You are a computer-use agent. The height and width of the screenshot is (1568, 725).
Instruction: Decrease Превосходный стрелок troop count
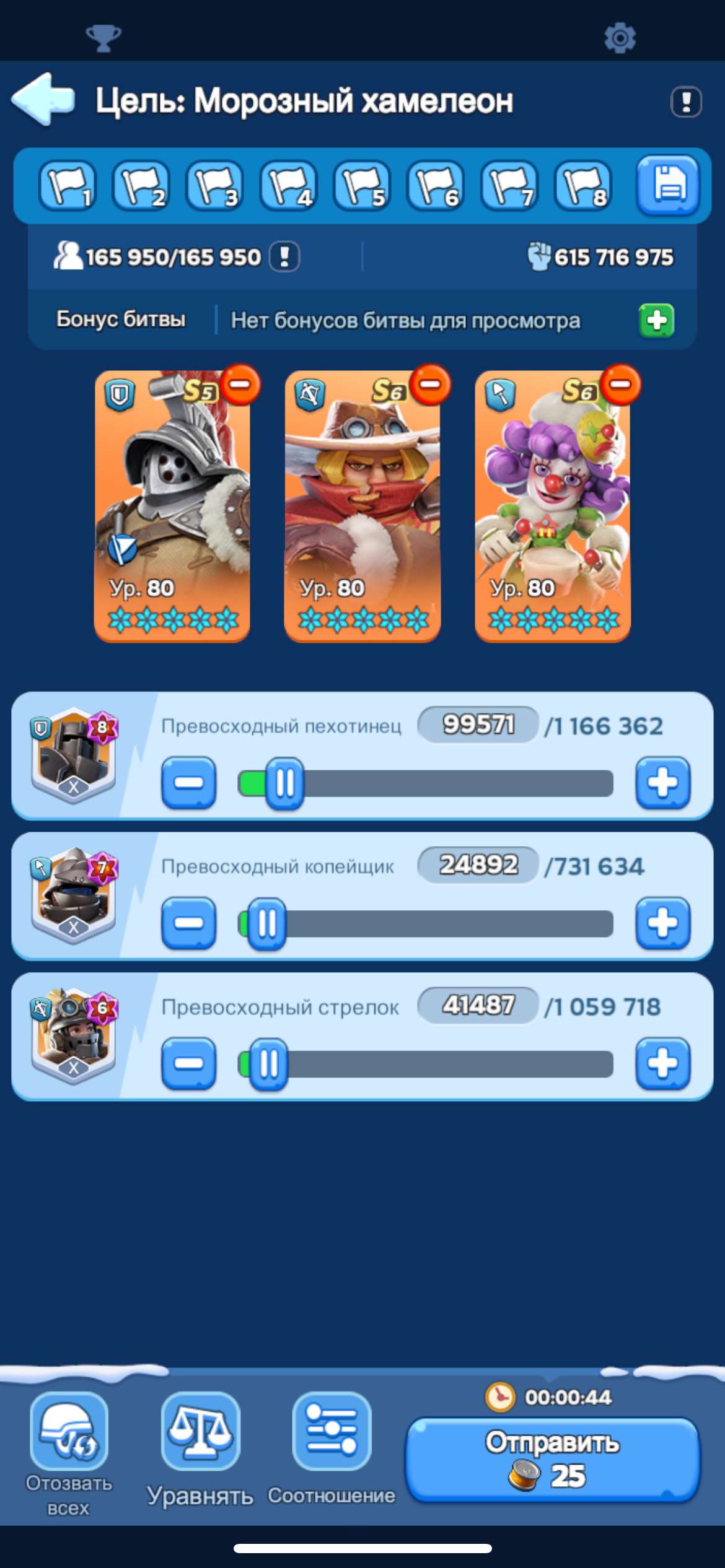click(x=188, y=1064)
